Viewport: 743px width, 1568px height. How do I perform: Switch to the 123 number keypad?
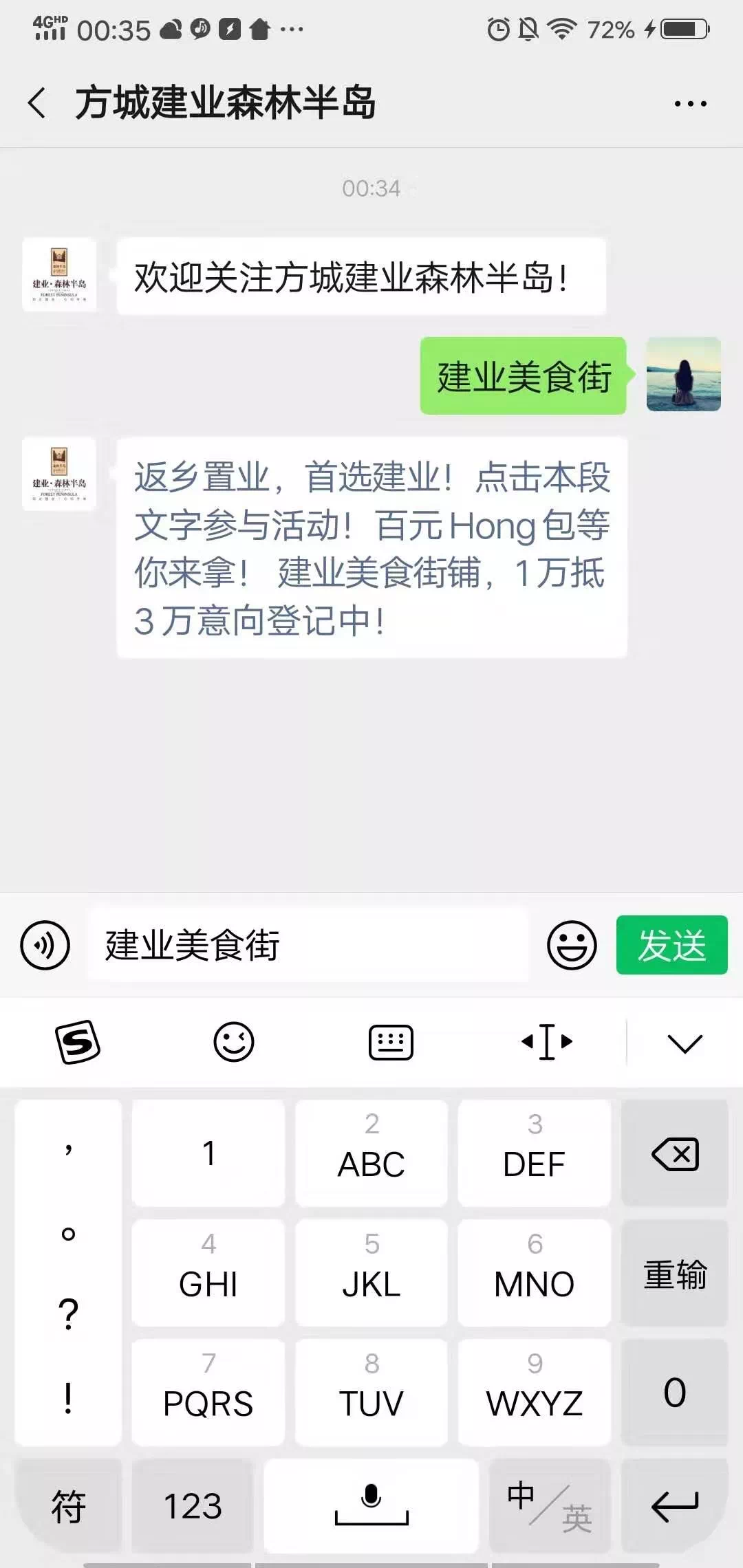(193, 1507)
